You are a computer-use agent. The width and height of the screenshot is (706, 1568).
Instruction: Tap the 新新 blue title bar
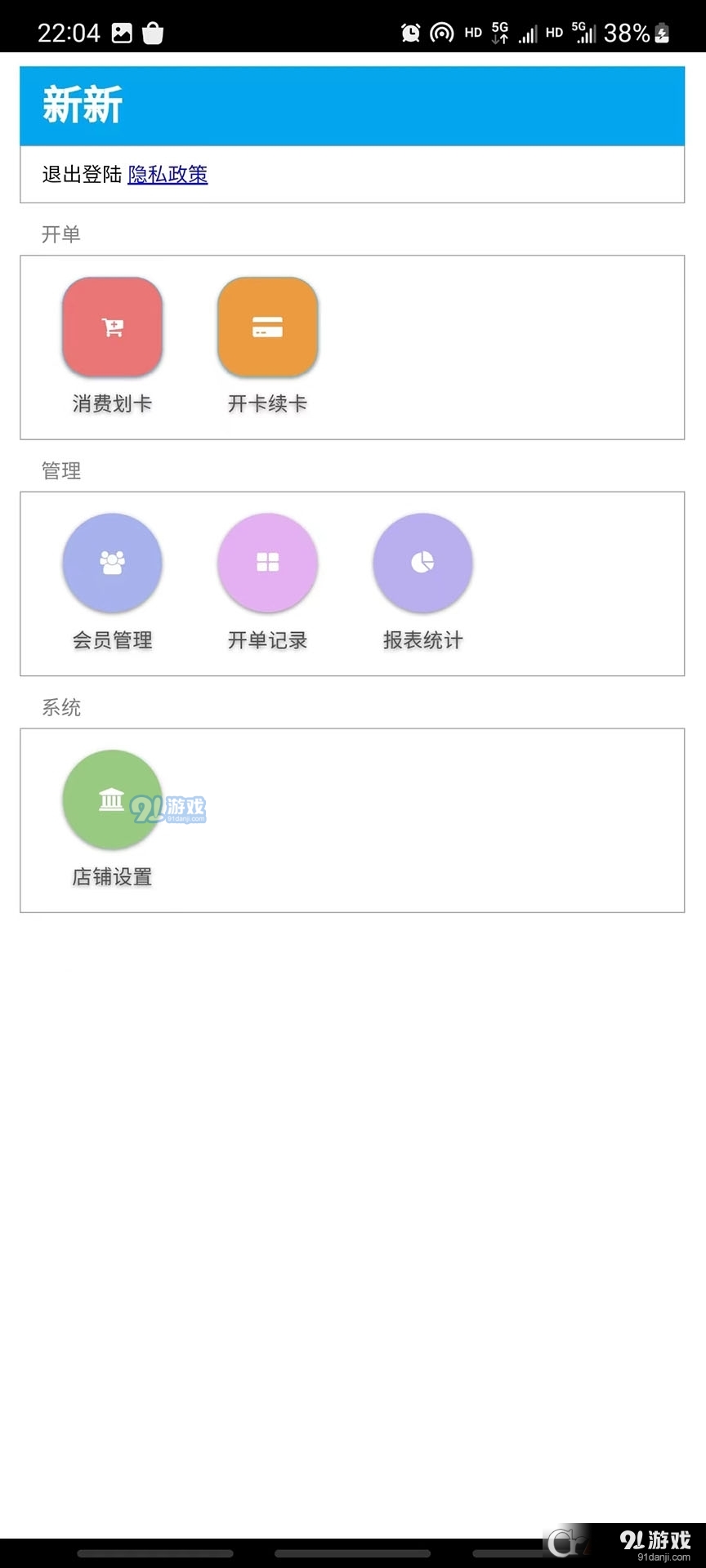click(x=80, y=105)
